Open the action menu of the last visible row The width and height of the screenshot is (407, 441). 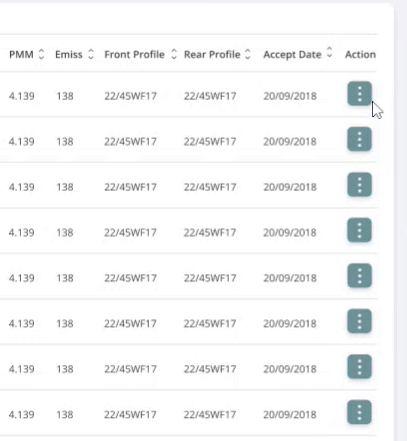pyautogui.click(x=359, y=412)
